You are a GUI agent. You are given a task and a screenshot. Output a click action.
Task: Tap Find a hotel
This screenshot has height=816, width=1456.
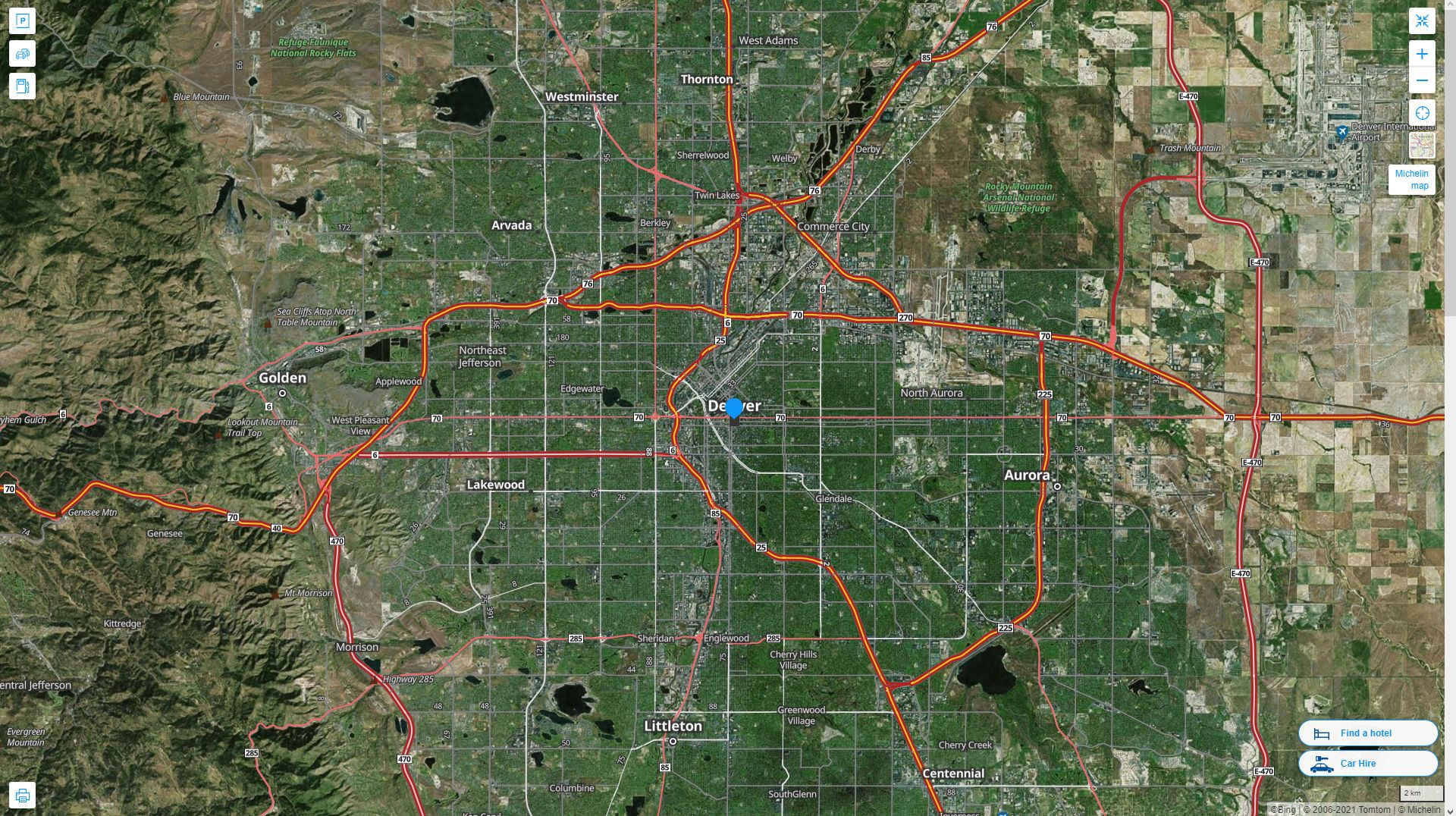(1367, 733)
